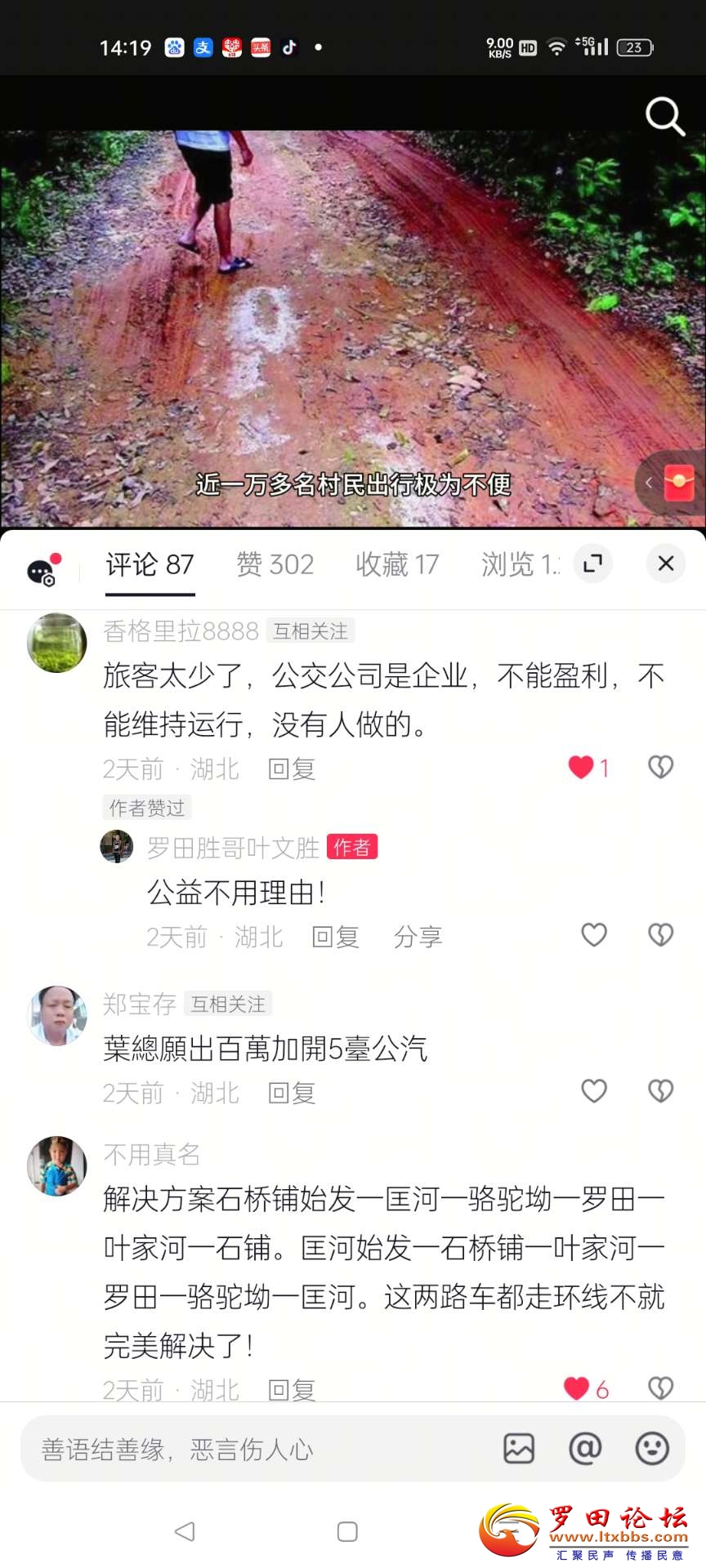Expand comments panel to full screen

click(x=592, y=563)
